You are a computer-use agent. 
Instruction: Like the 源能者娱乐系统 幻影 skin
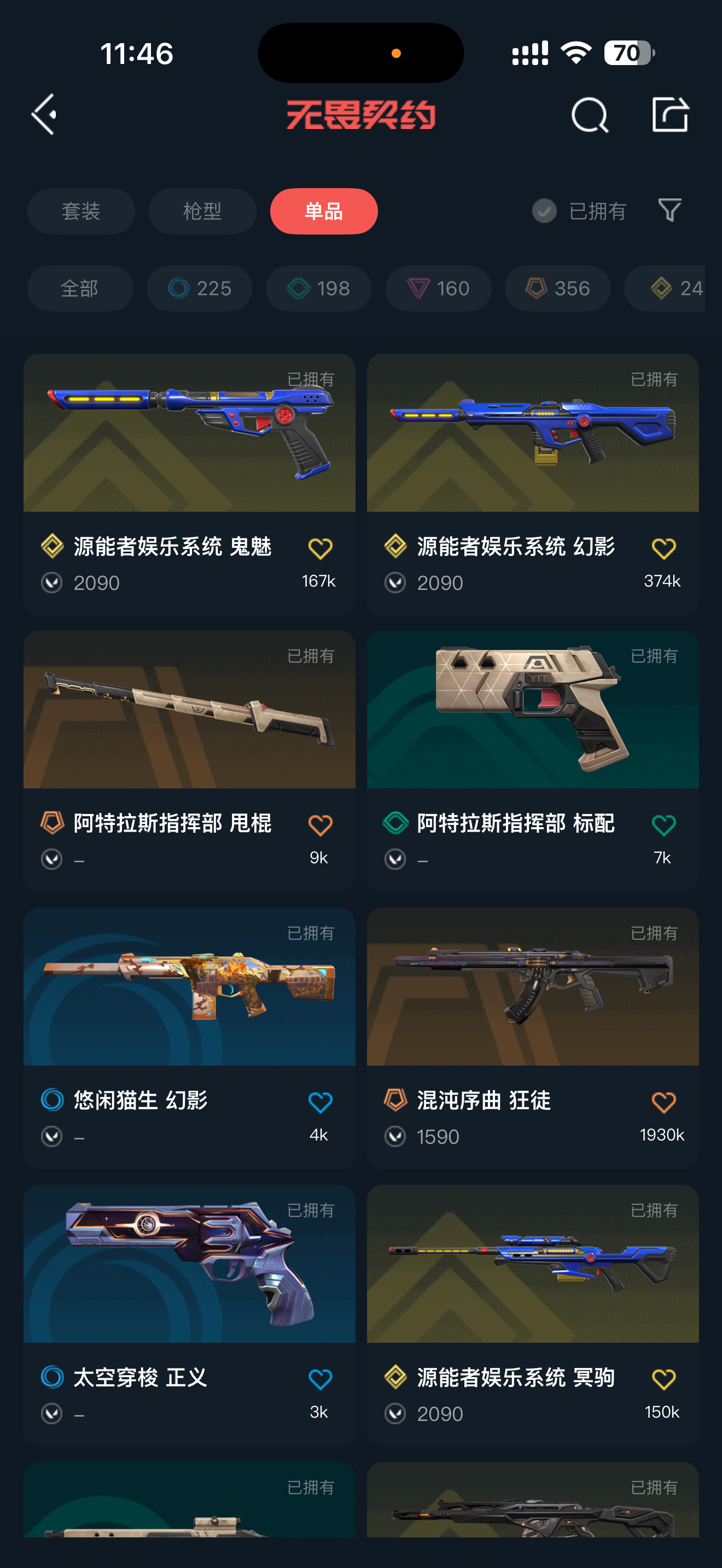click(x=663, y=548)
